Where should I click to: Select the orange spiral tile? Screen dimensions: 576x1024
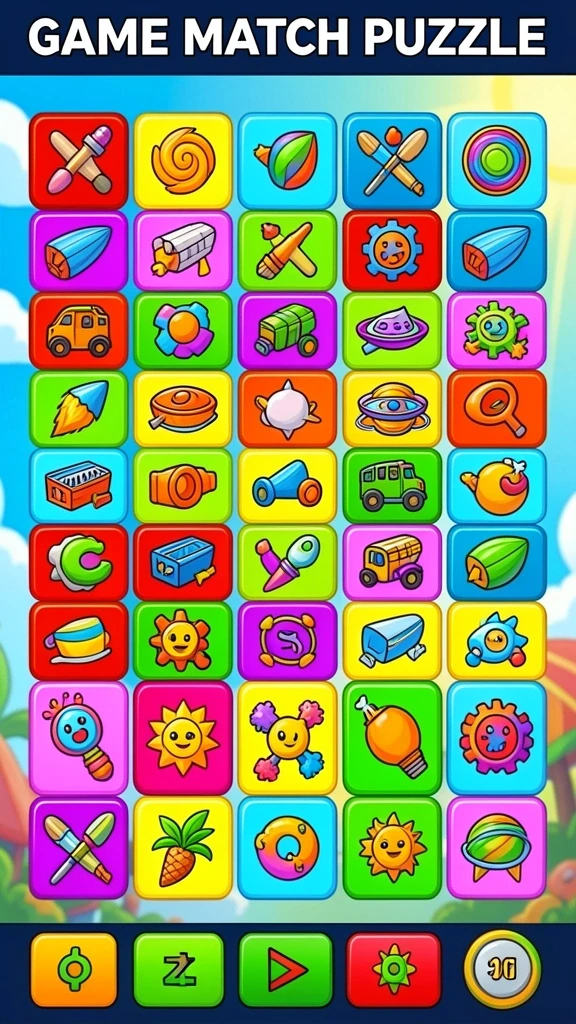(x=183, y=161)
